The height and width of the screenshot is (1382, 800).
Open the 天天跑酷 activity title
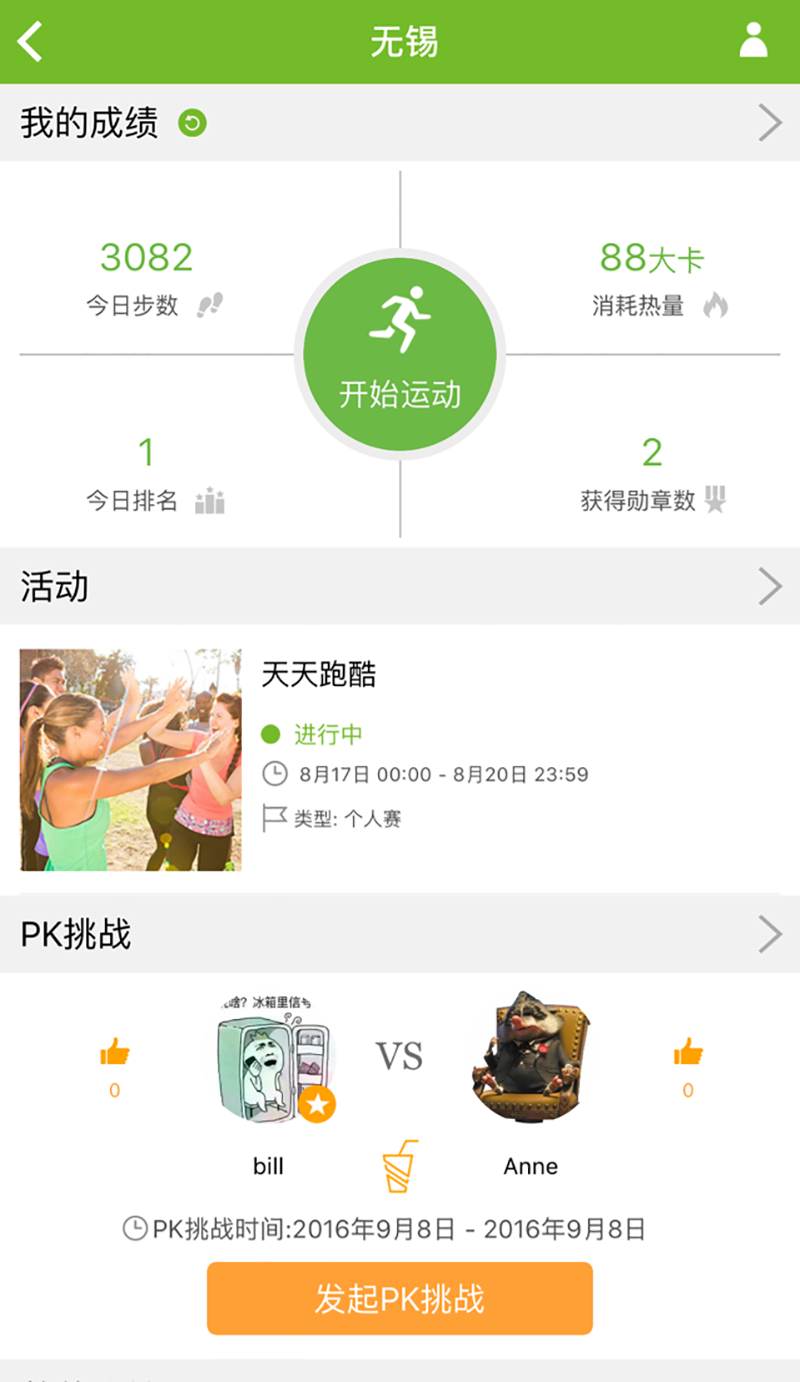point(322,675)
